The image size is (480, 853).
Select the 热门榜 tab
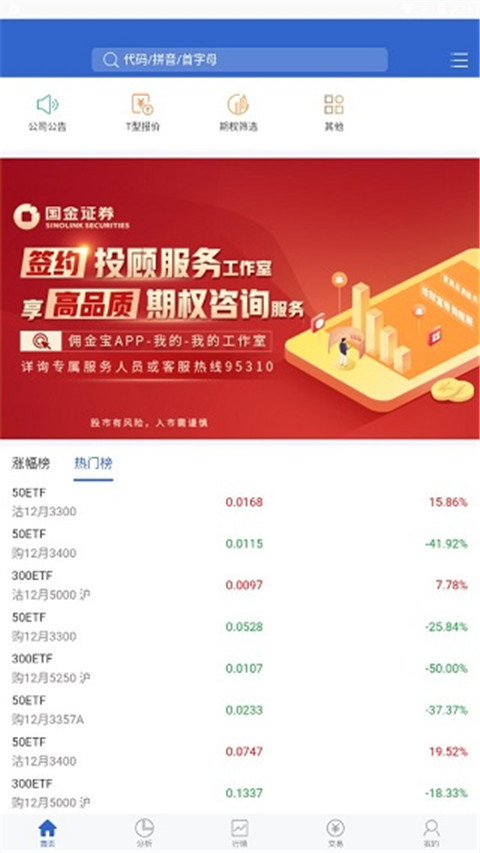point(93,463)
